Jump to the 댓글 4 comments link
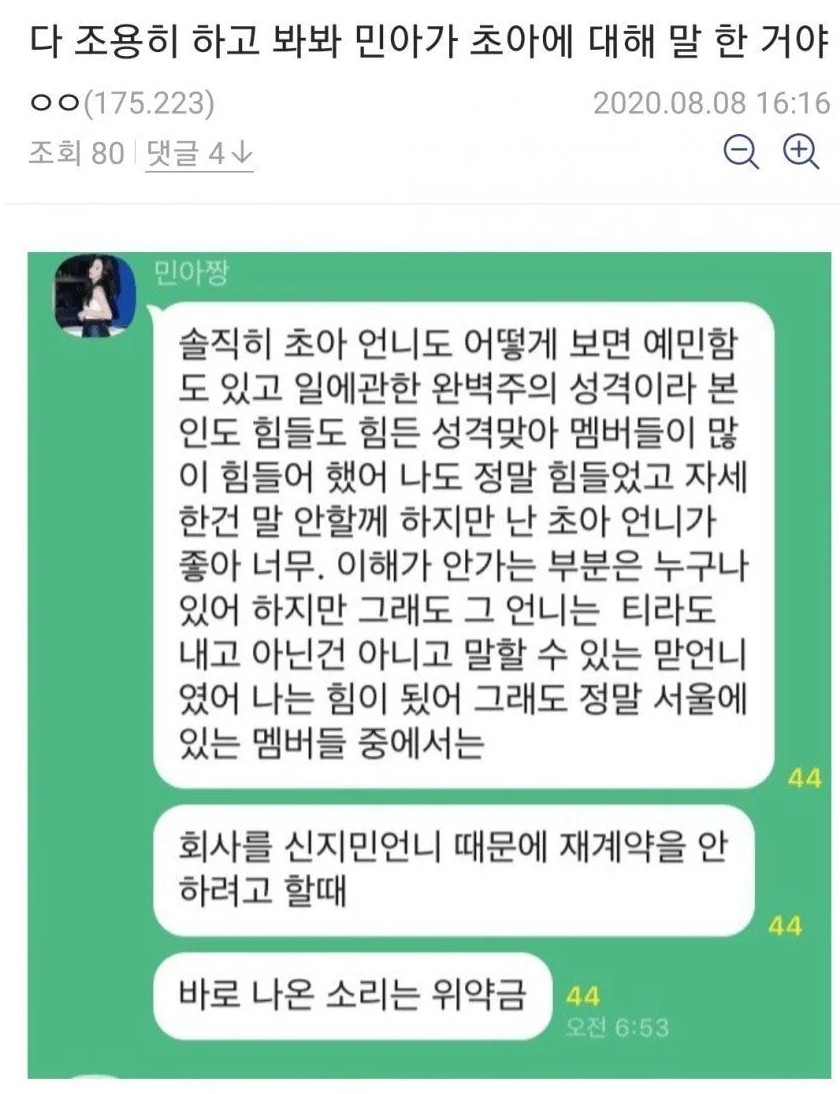 tap(199, 153)
